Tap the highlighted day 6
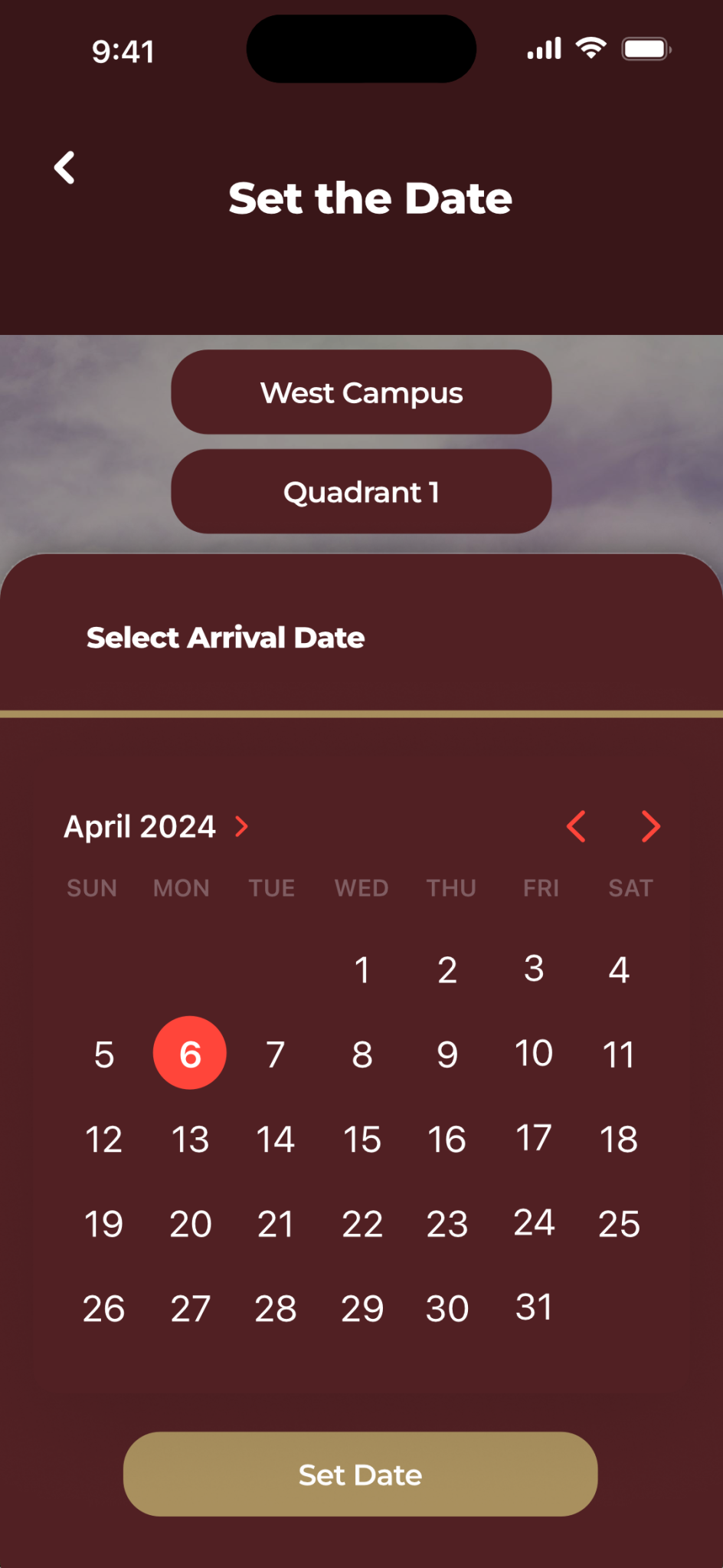The height and width of the screenshot is (1568, 723). coord(190,1054)
